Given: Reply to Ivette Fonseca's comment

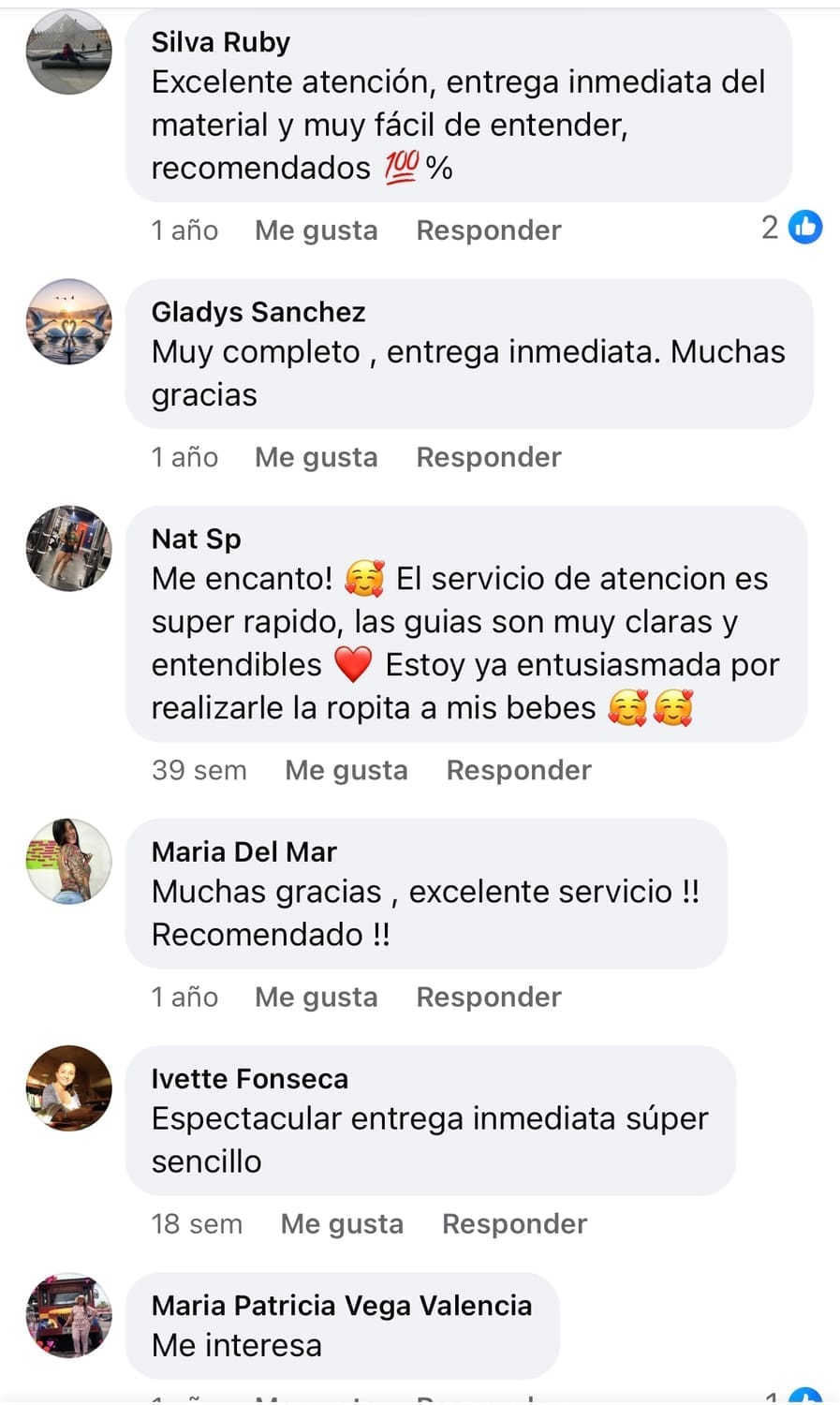Looking at the screenshot, I should coord(514,1223).
